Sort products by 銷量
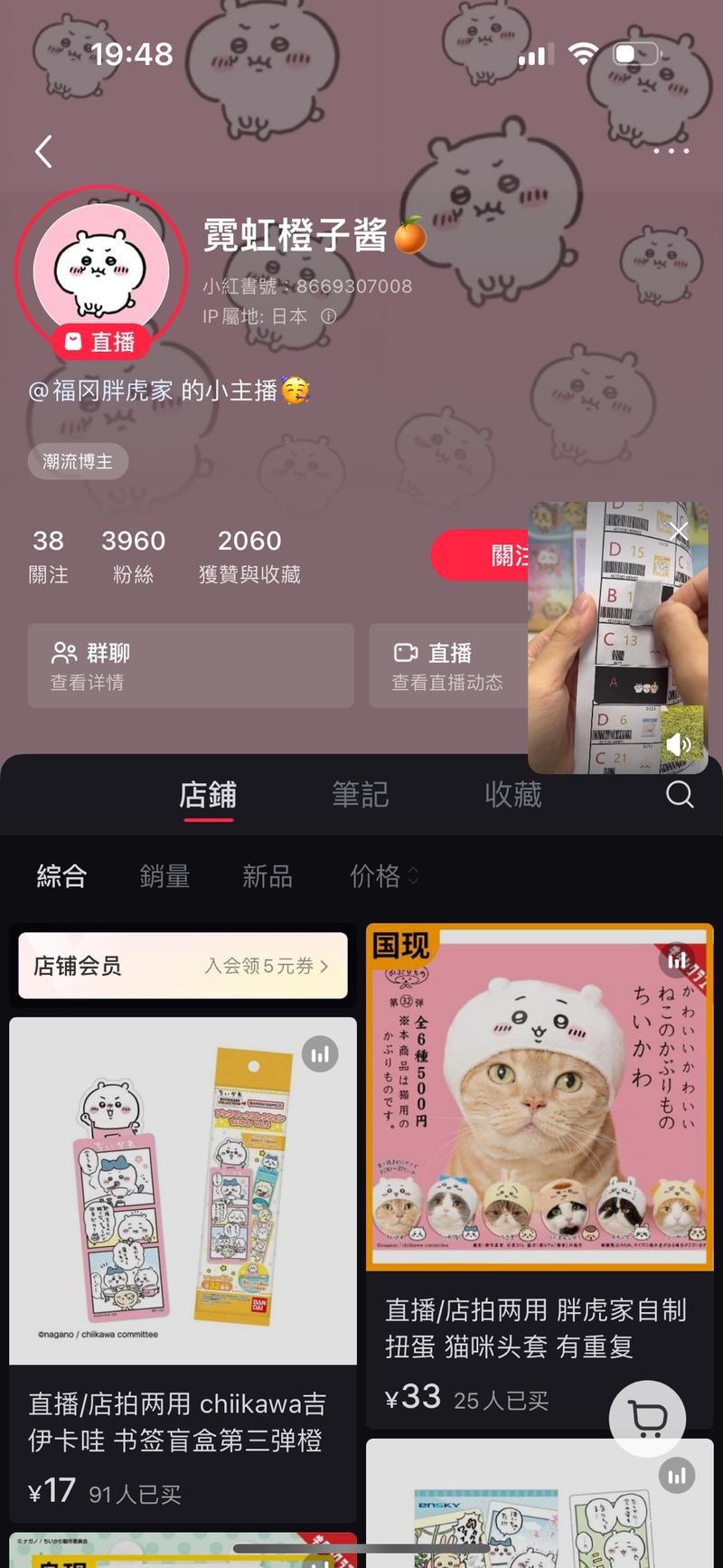The image size is (723, 1568). point(164,875)
